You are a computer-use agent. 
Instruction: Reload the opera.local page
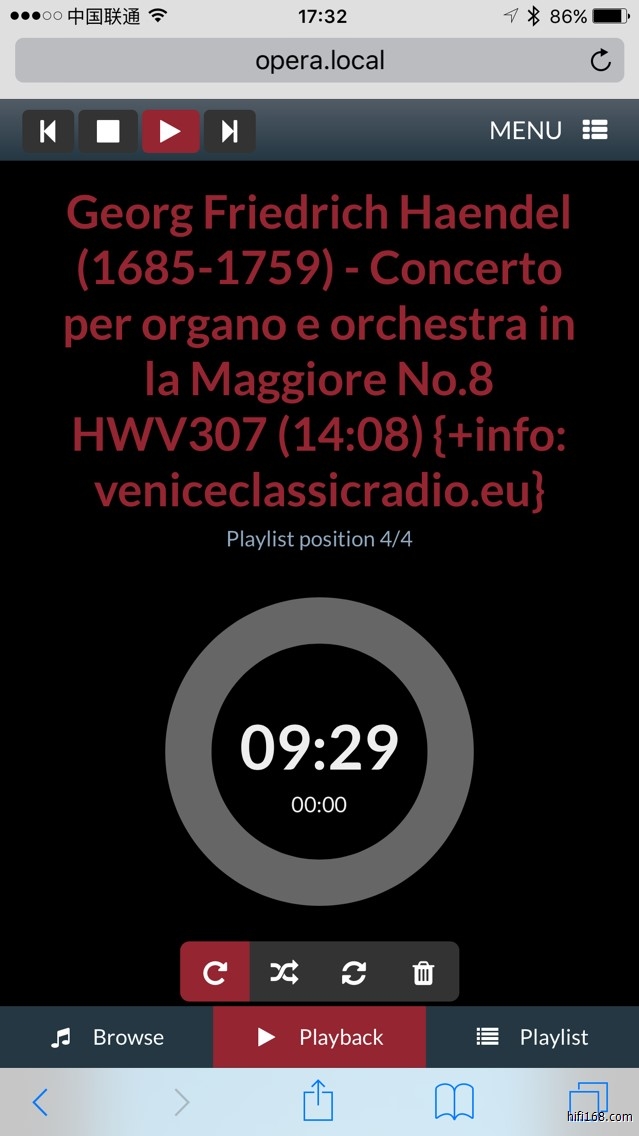coord(600,61)
